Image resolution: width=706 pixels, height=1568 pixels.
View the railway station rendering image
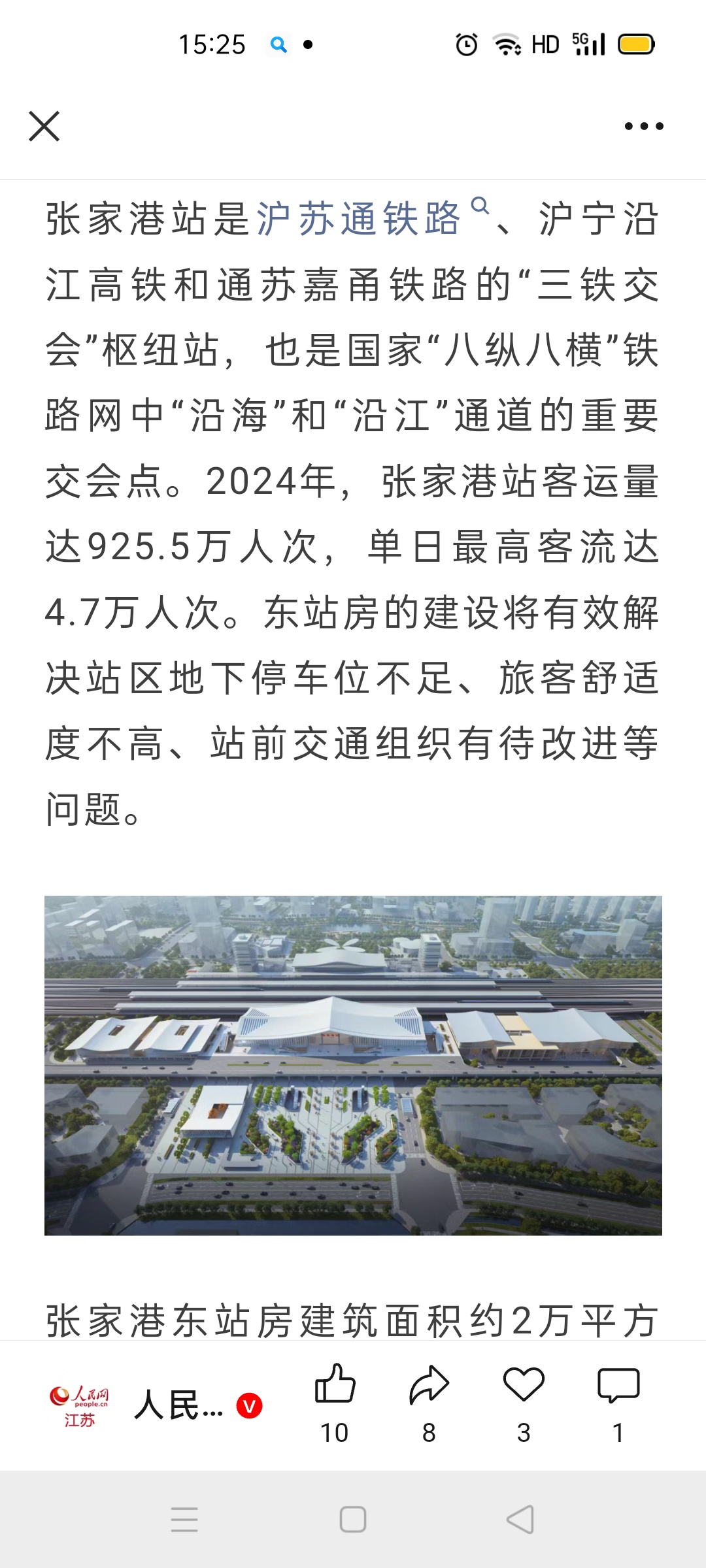pos(353,1065)
